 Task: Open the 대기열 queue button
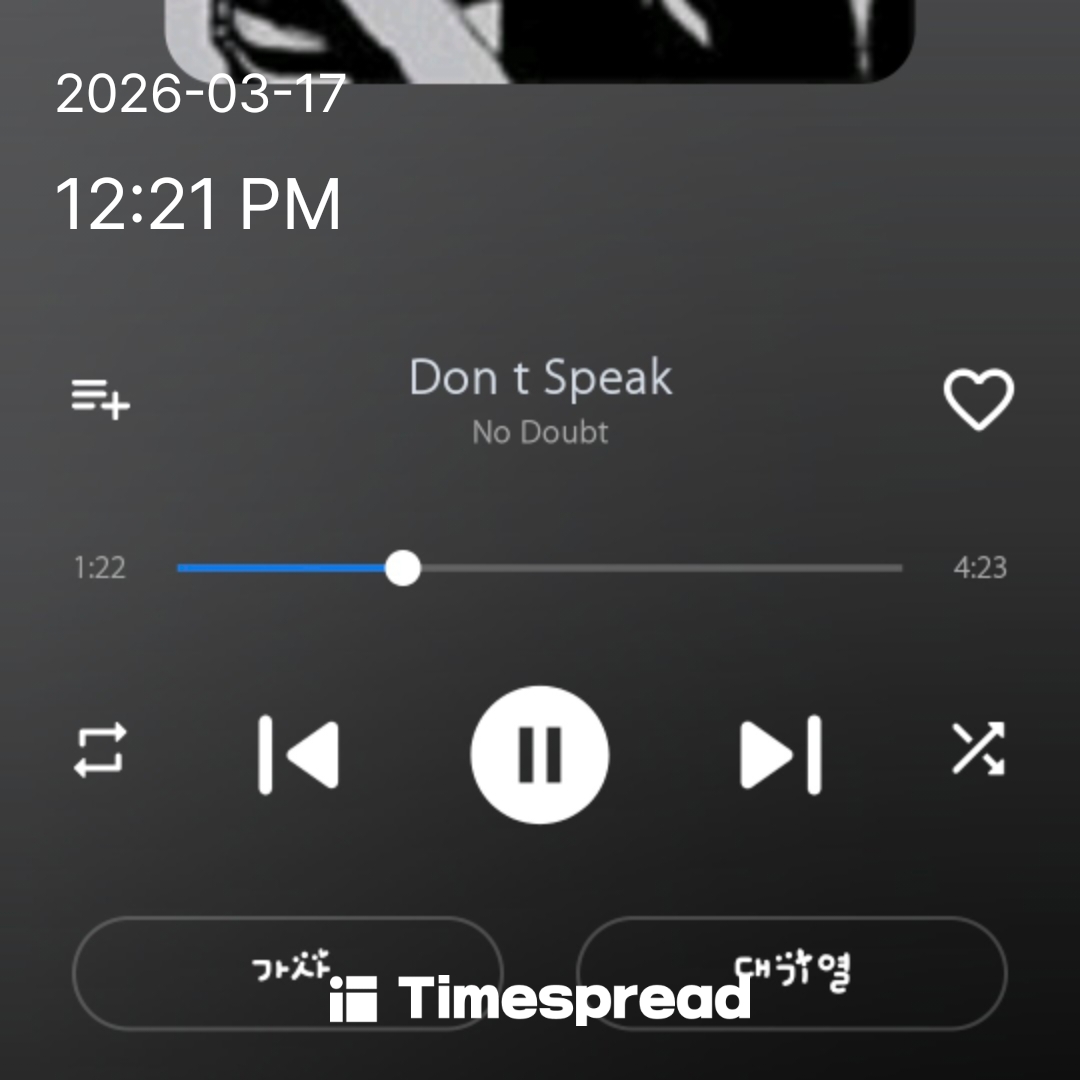792,972
